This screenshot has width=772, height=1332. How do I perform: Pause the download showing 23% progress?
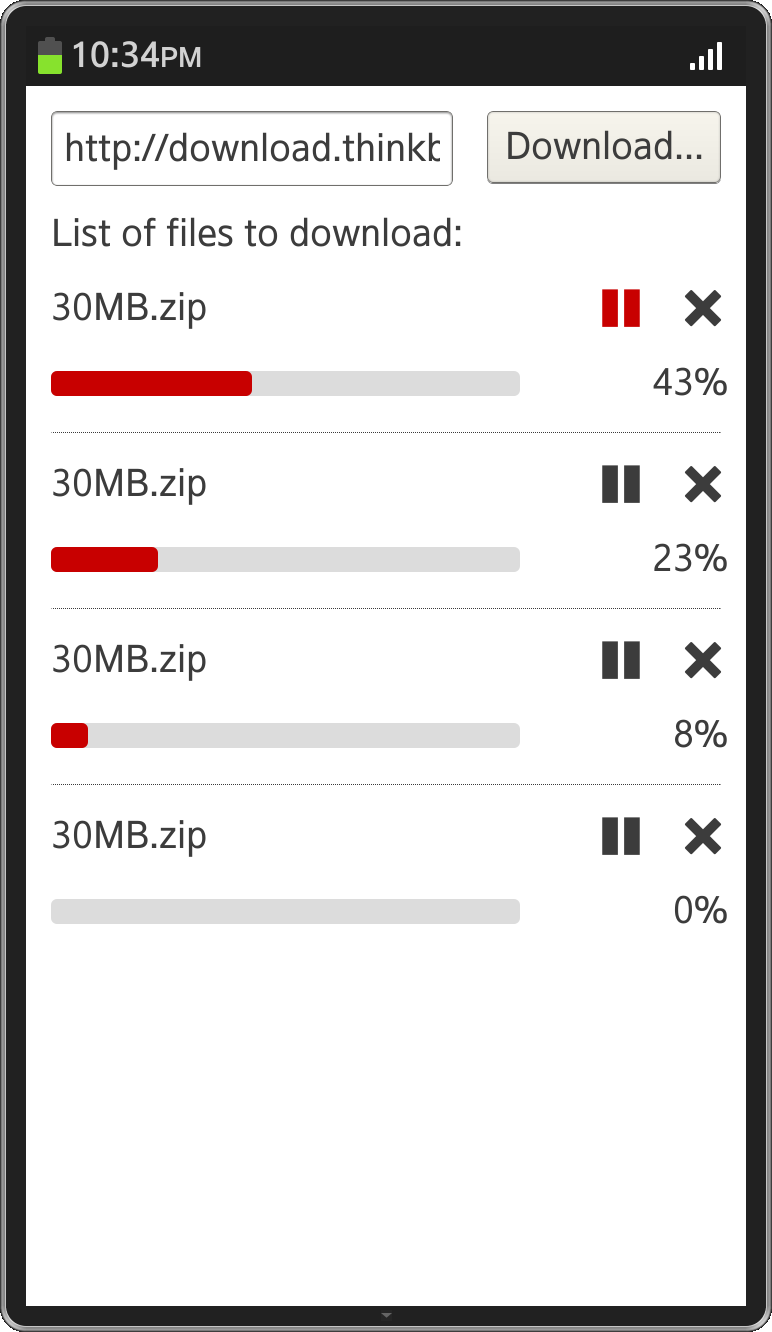point(621,484)
